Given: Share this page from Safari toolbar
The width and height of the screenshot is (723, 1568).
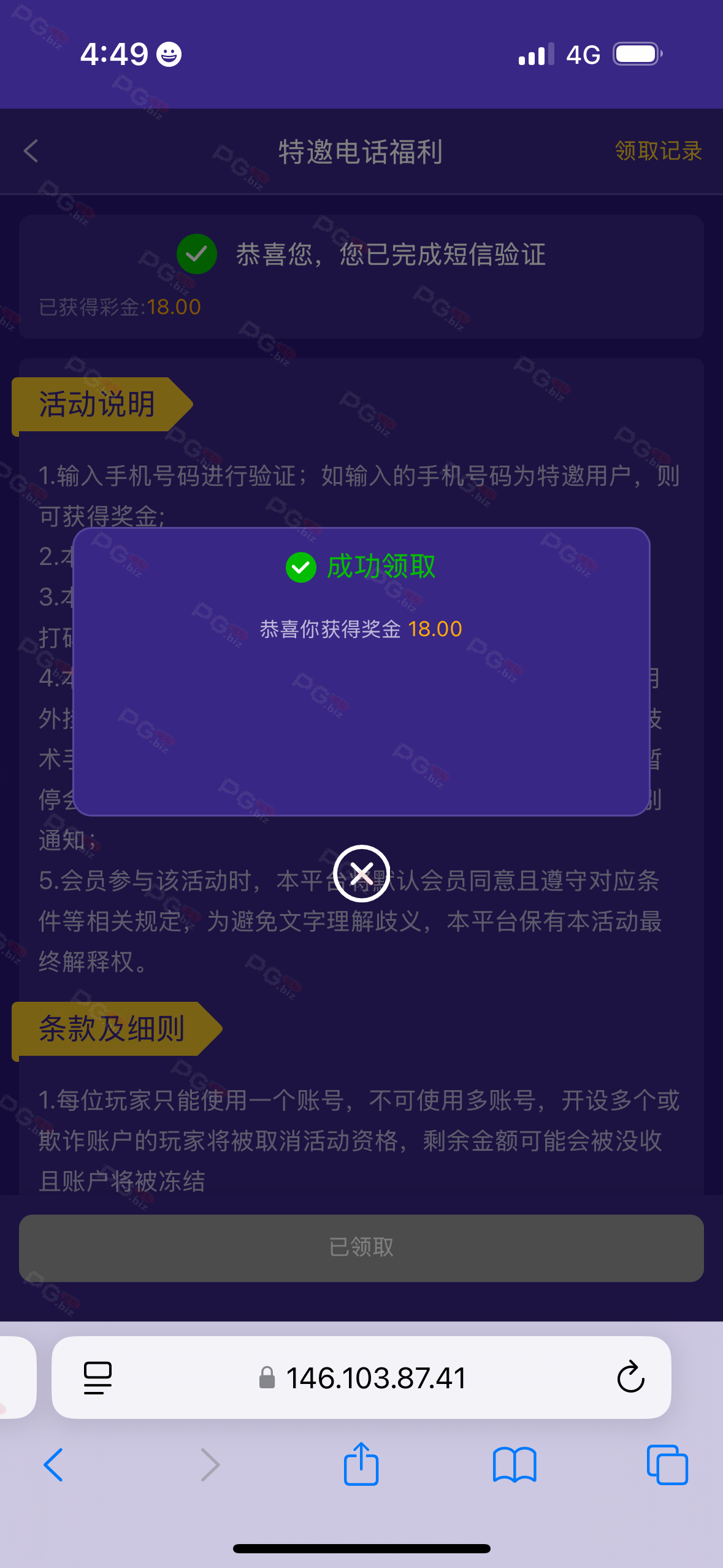Looking at the screenshot, I should click(x=361, y=1464).
